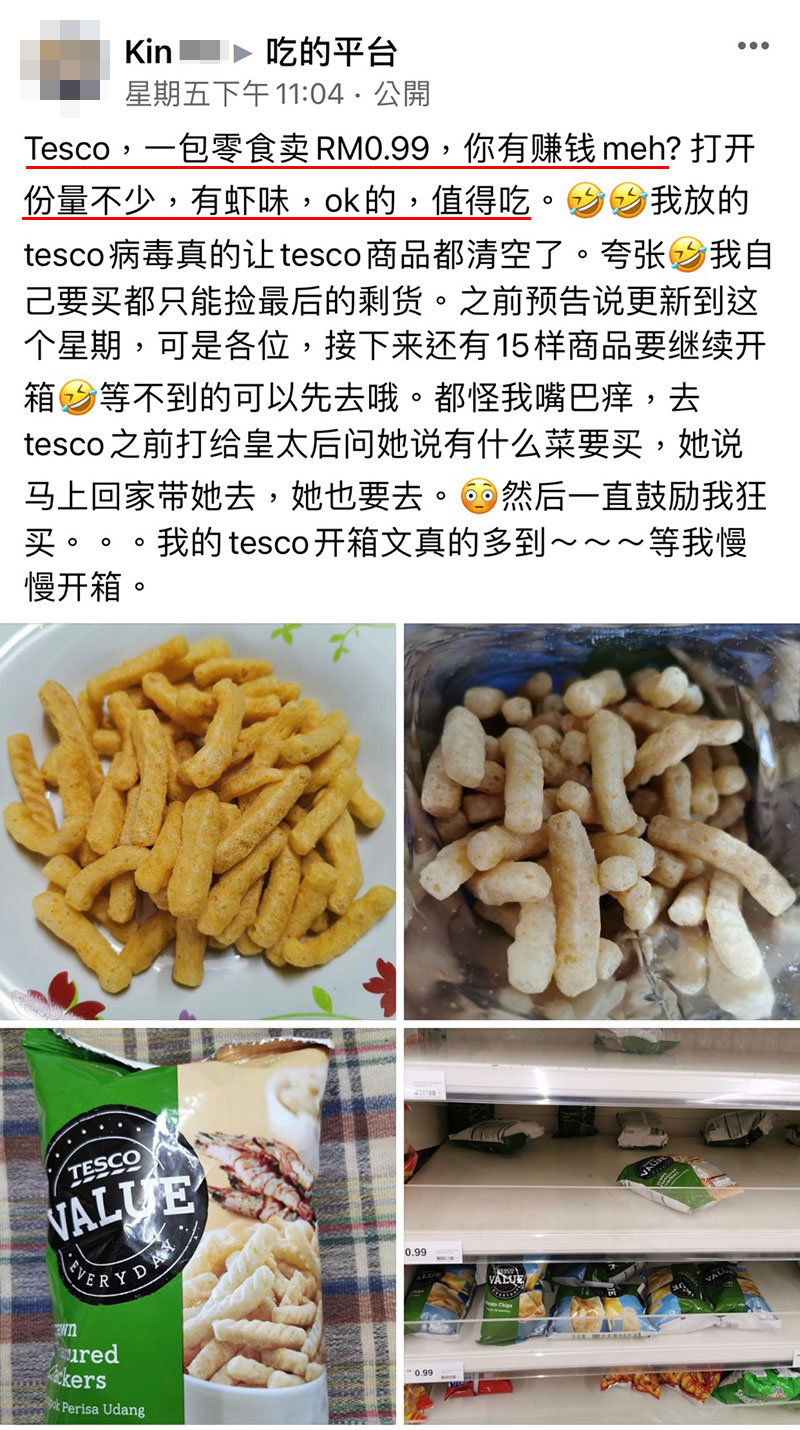Open photo of Tesco Value package

click(198, 1226)
